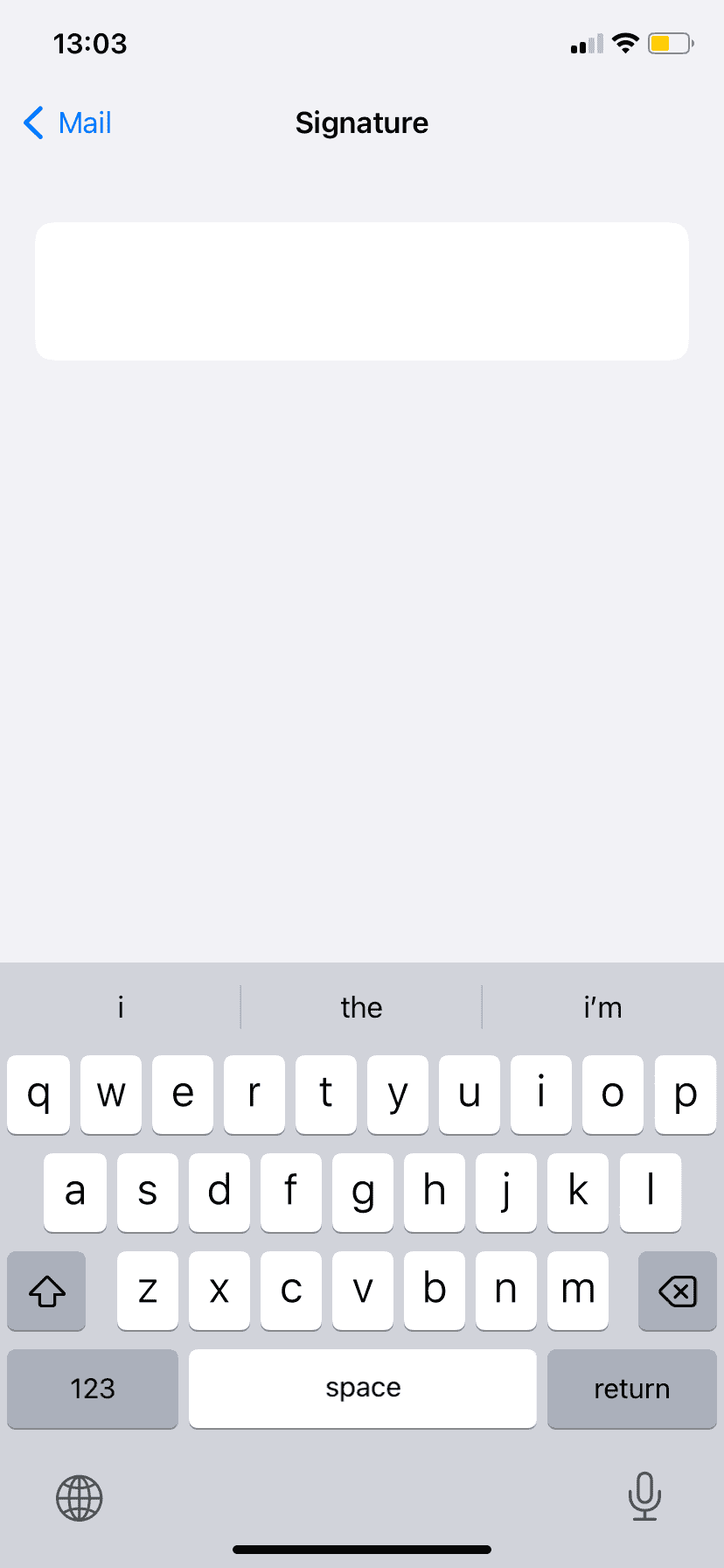724x1568 pixels.
Task: Tap the empty signature text field
Action: tap(362, 291)
